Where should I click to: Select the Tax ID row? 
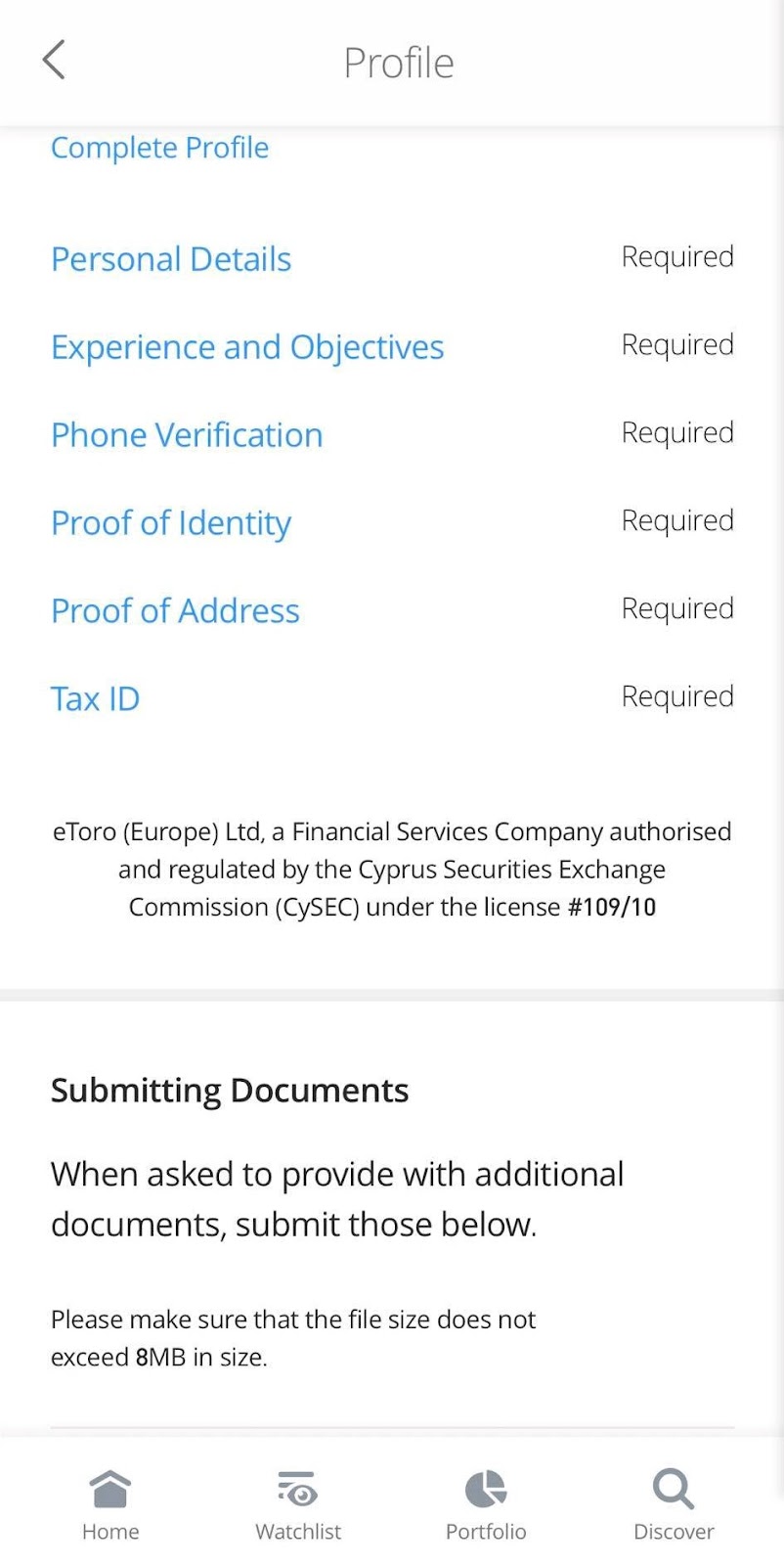(x=392, y=698)
